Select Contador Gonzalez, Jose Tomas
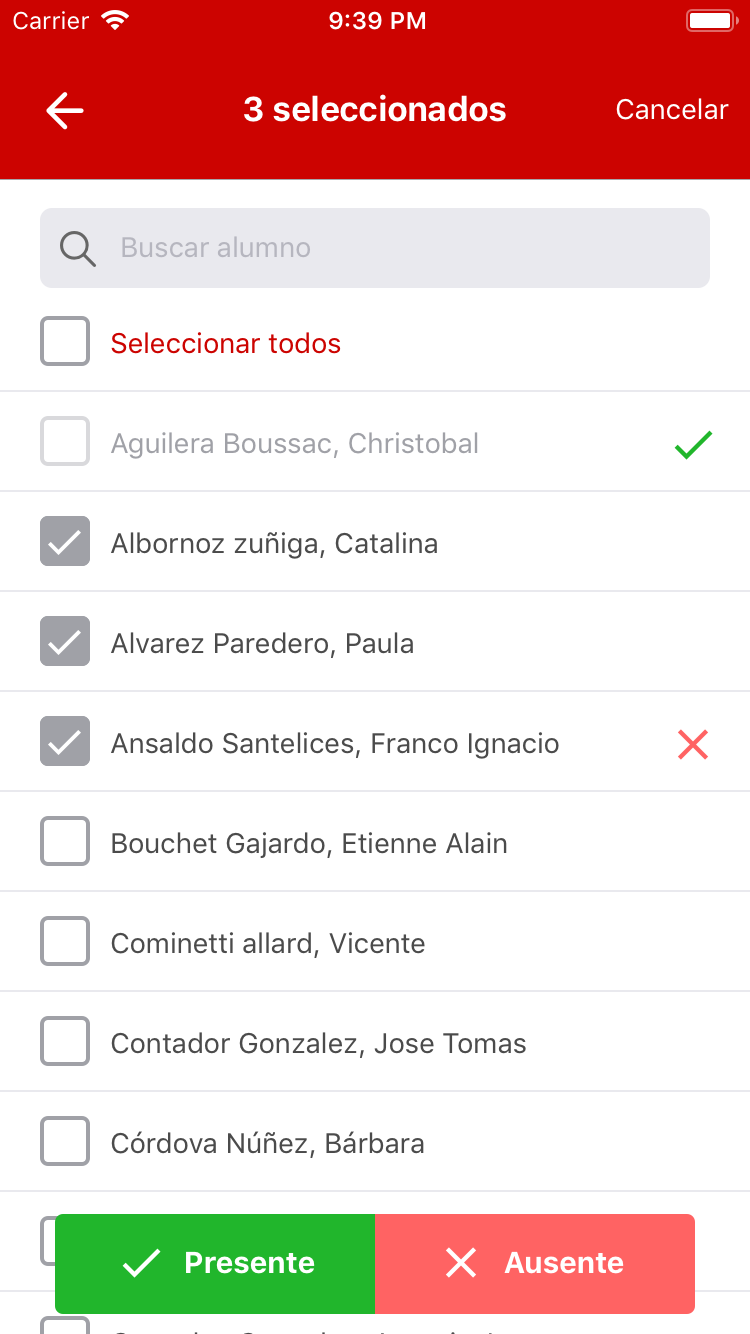This screenshot has height=1334, width=750. pos(65,1042)
